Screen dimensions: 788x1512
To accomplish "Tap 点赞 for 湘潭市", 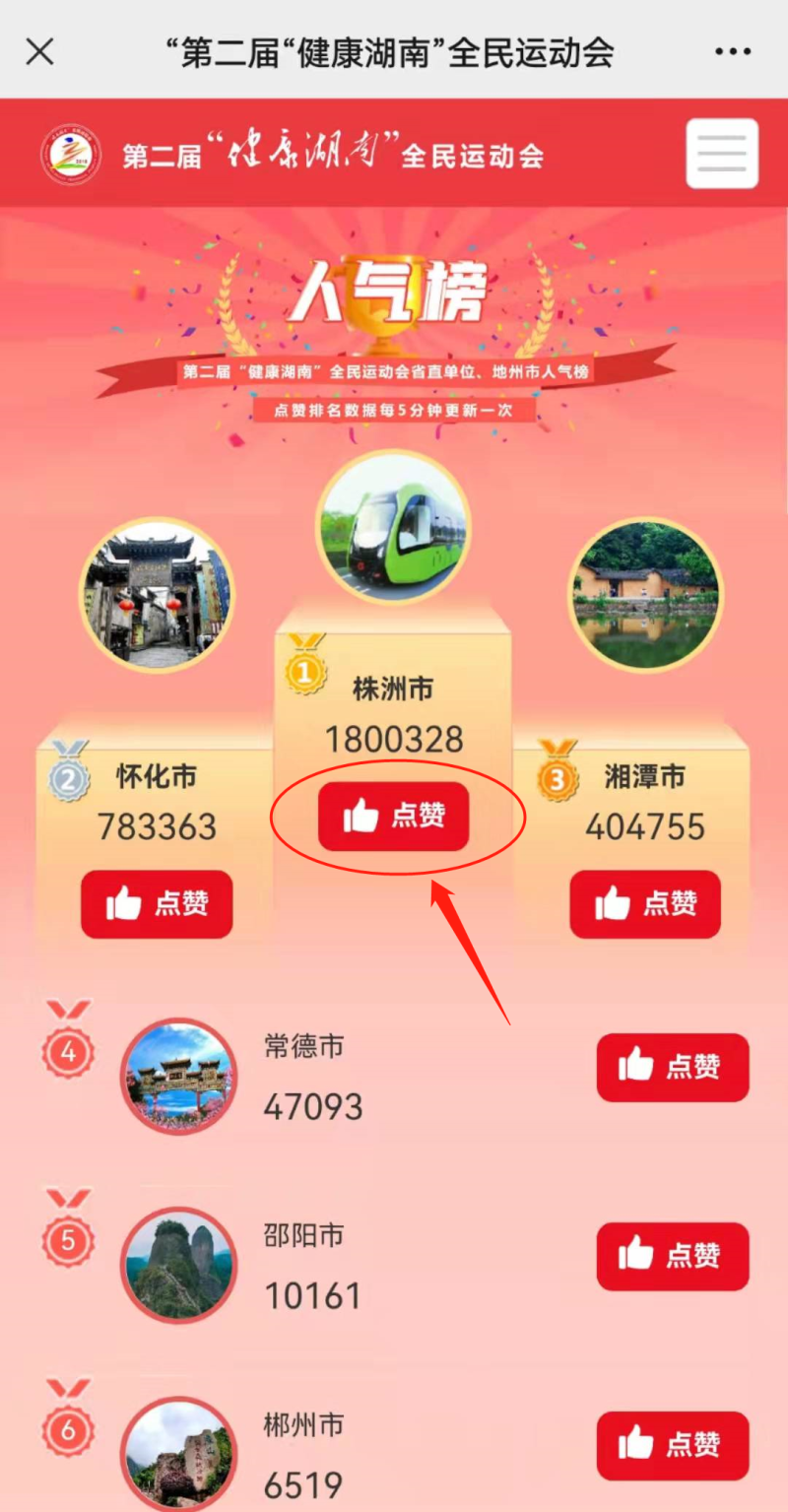I will click(x=645, y=904).
